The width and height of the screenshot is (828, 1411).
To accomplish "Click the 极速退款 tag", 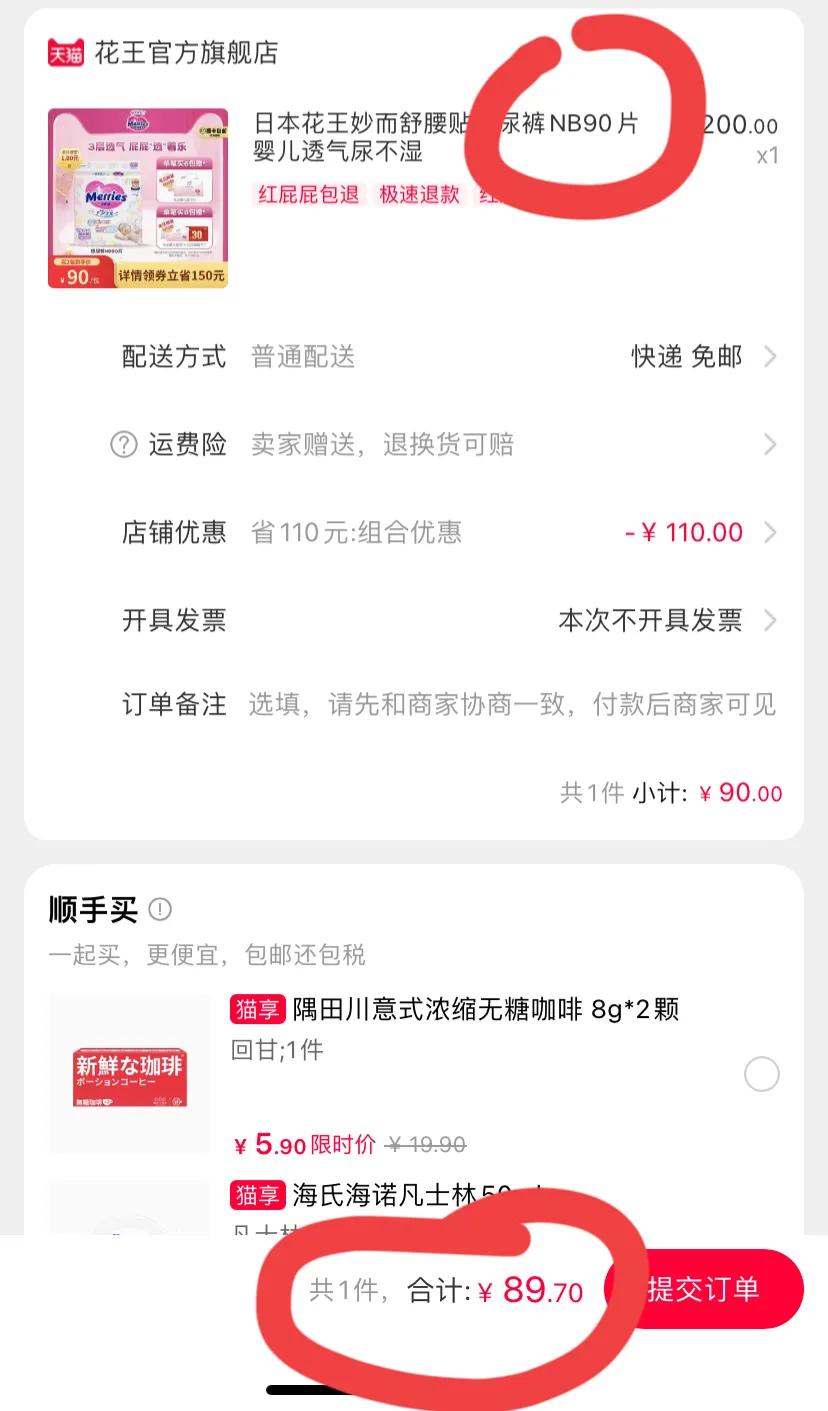I will point(420,195).
